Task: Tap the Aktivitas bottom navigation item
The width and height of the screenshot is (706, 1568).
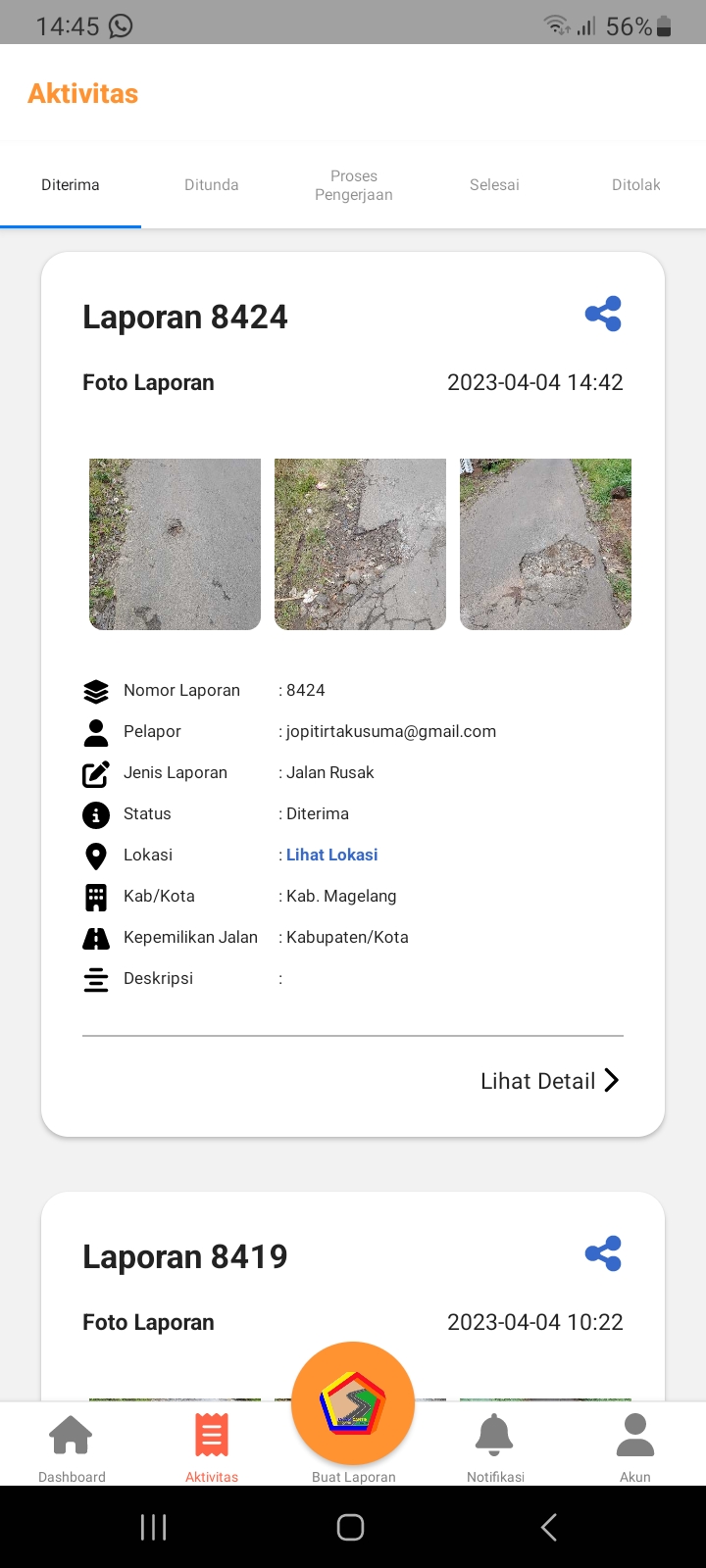Action: [x=212, y=1446]
